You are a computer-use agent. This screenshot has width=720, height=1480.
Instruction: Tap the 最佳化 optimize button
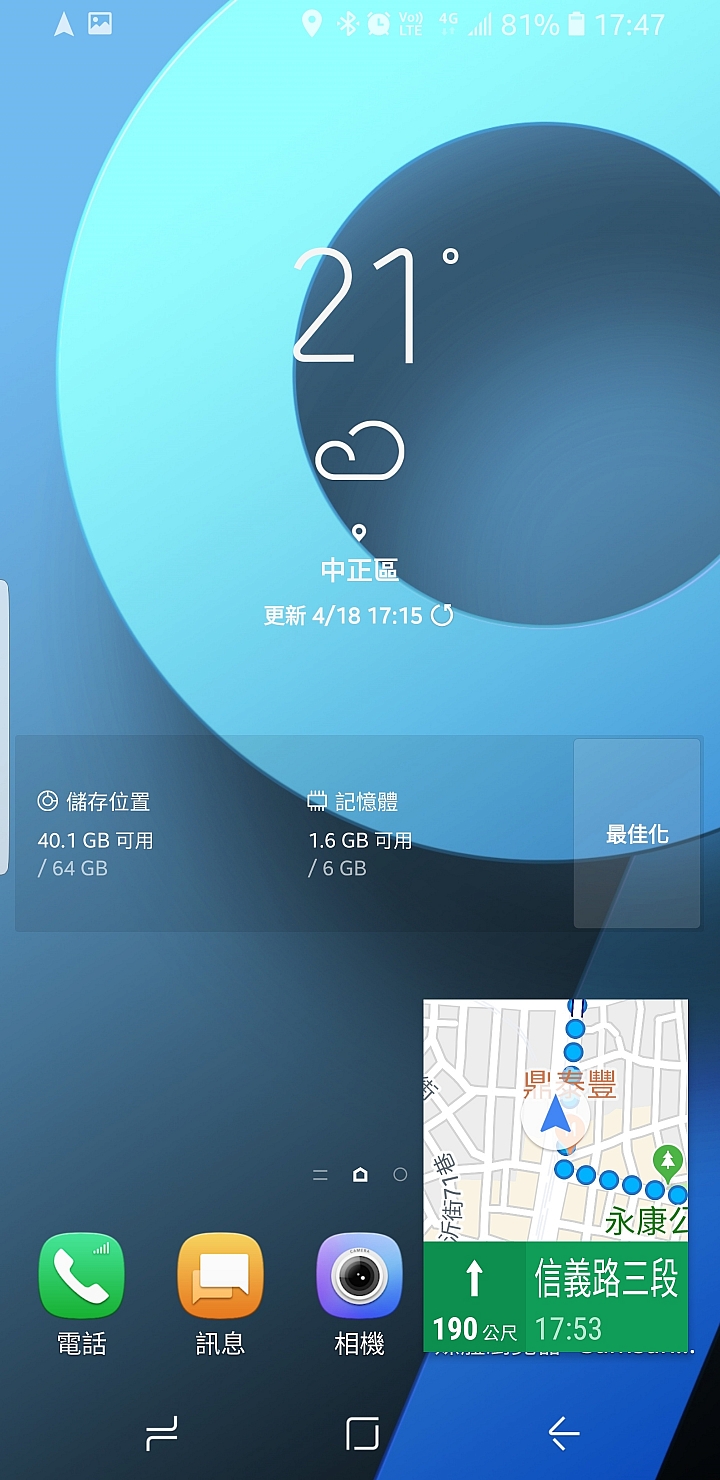tap(637, 834)
